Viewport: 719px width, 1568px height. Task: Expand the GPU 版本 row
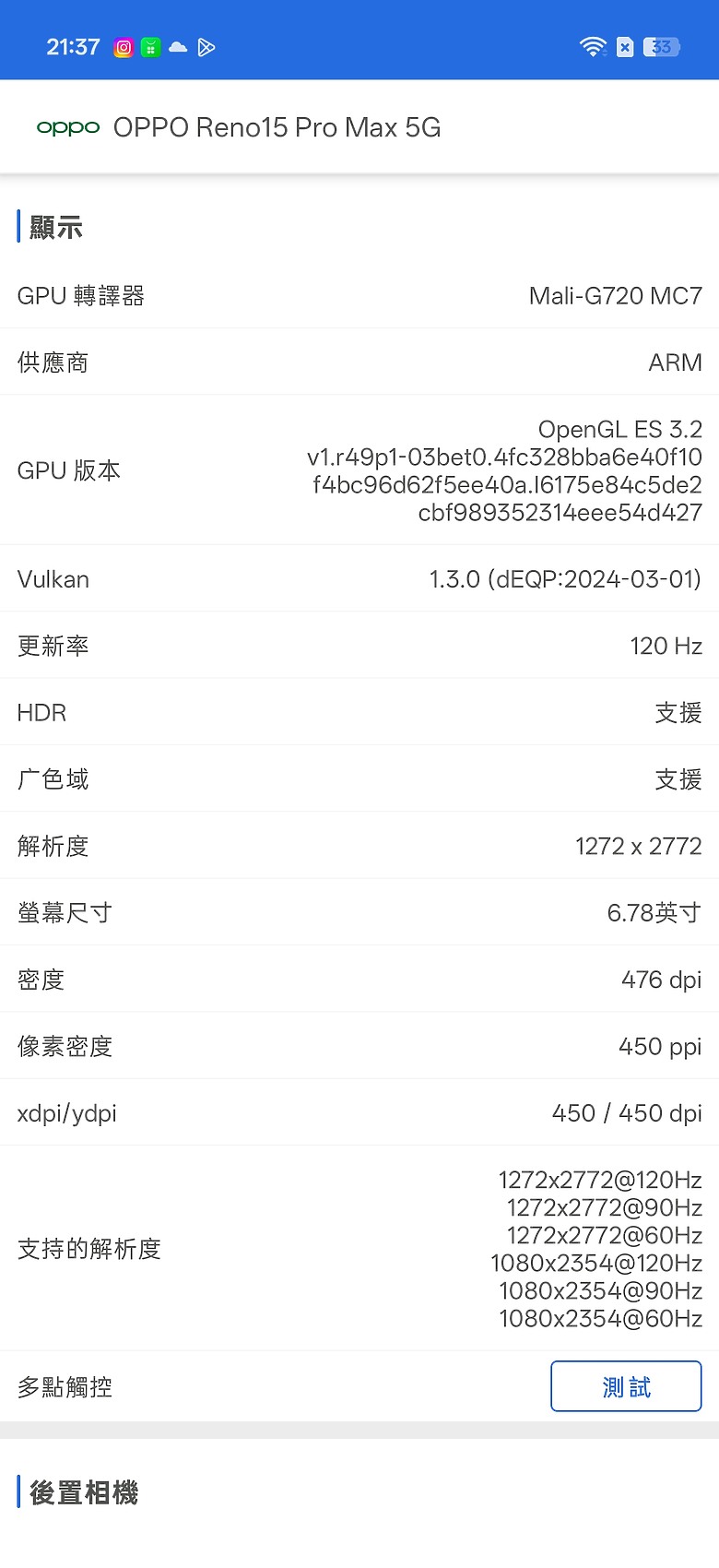(x=359, y=471)
